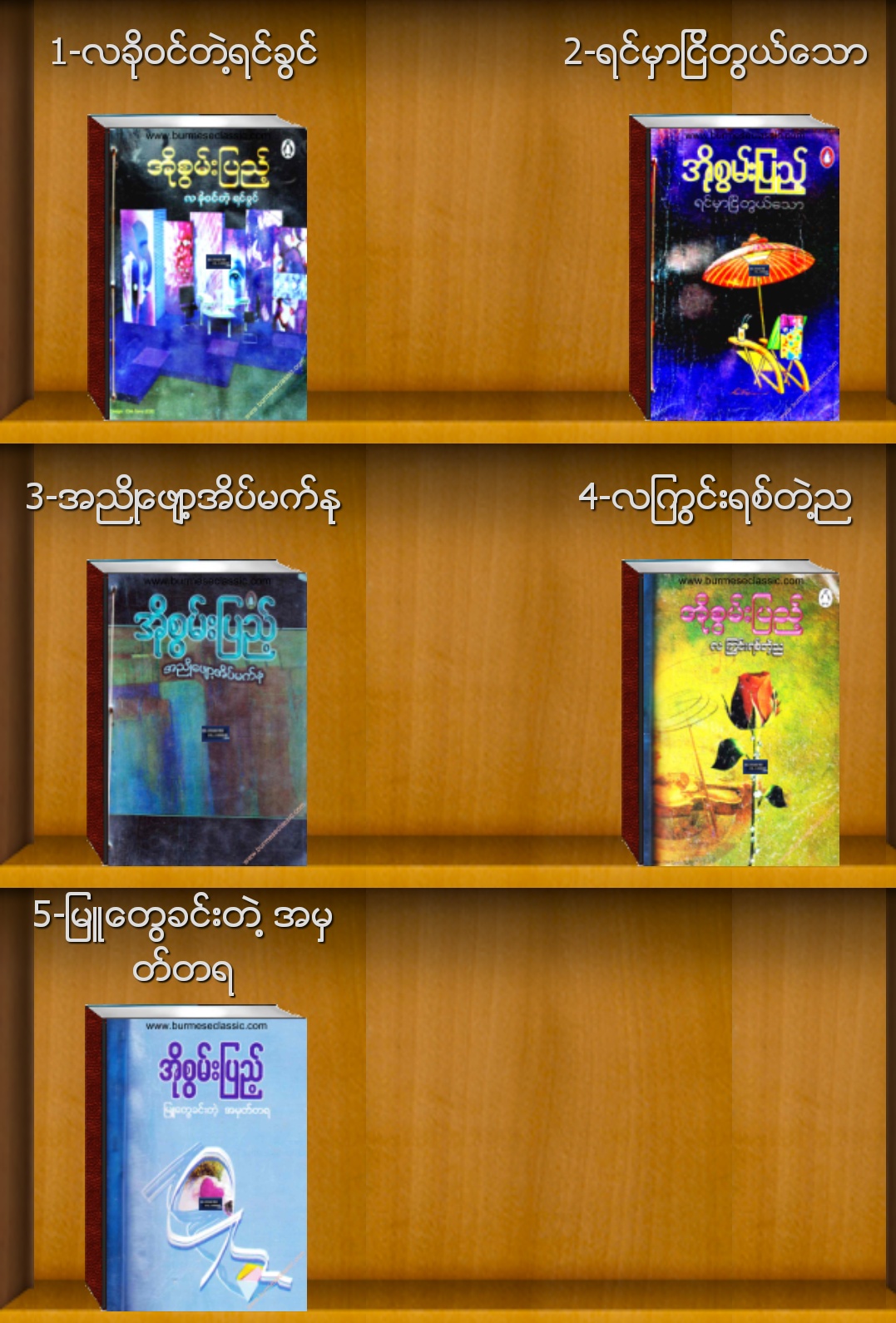Open book 4 with the red rose cover
The height and width of the screenshot is (1323, 896).
coord(730,713)
